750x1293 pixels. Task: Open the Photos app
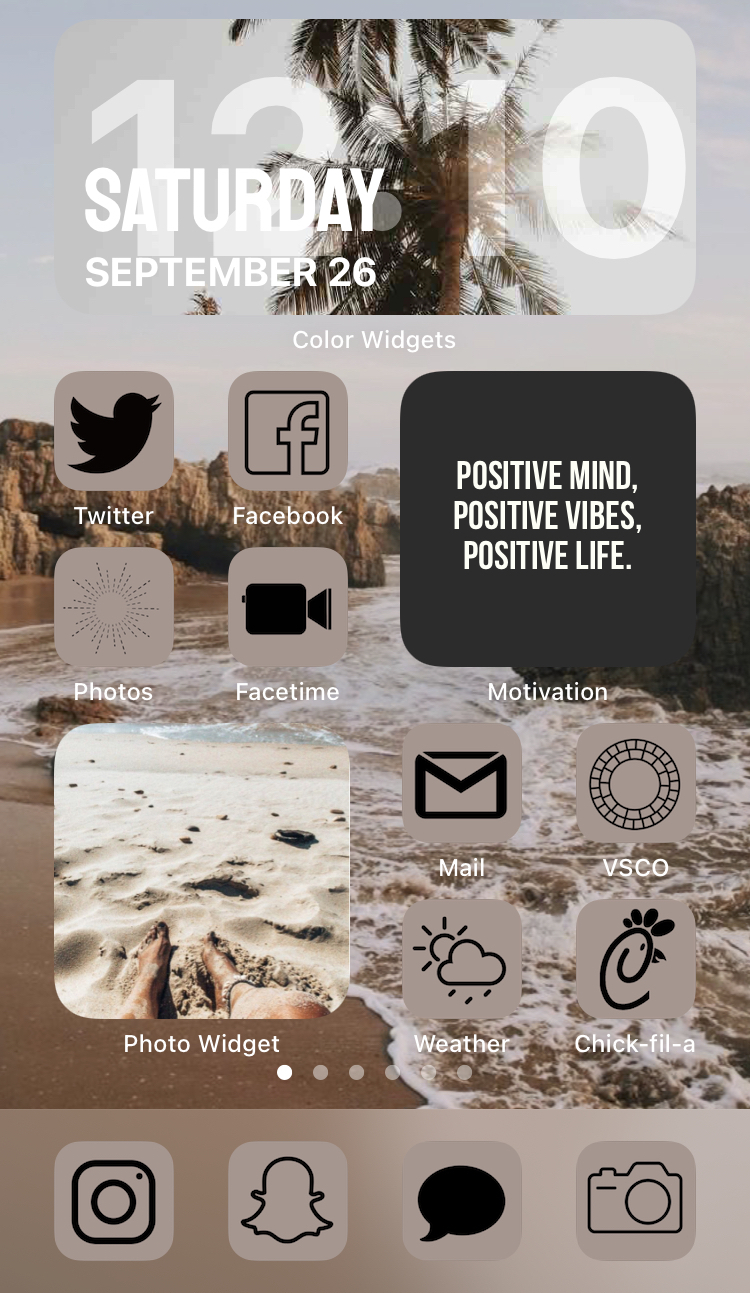[x=114, y=607]
